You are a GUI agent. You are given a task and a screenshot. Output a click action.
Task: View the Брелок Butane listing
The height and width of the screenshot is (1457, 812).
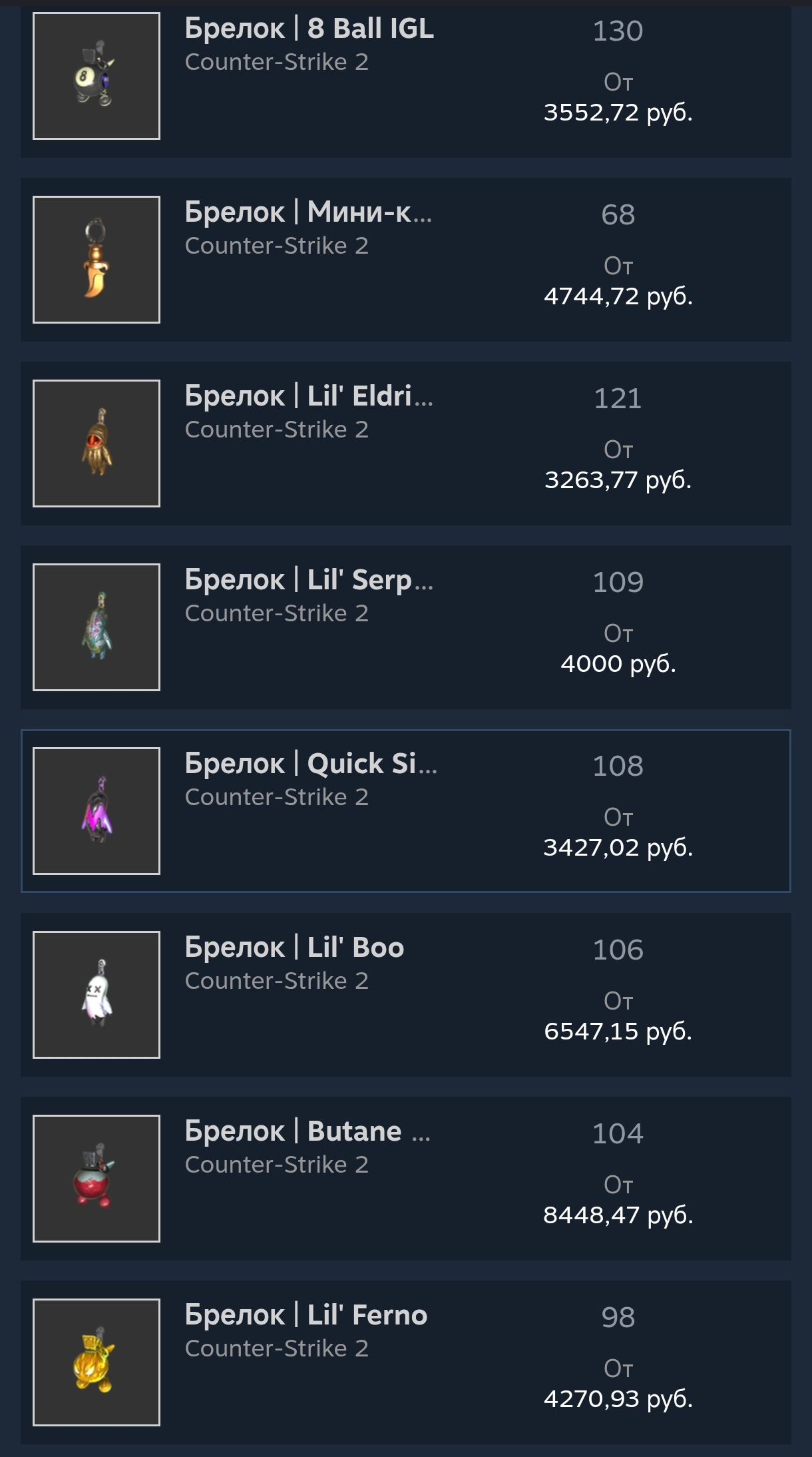tap(306, 1132)
